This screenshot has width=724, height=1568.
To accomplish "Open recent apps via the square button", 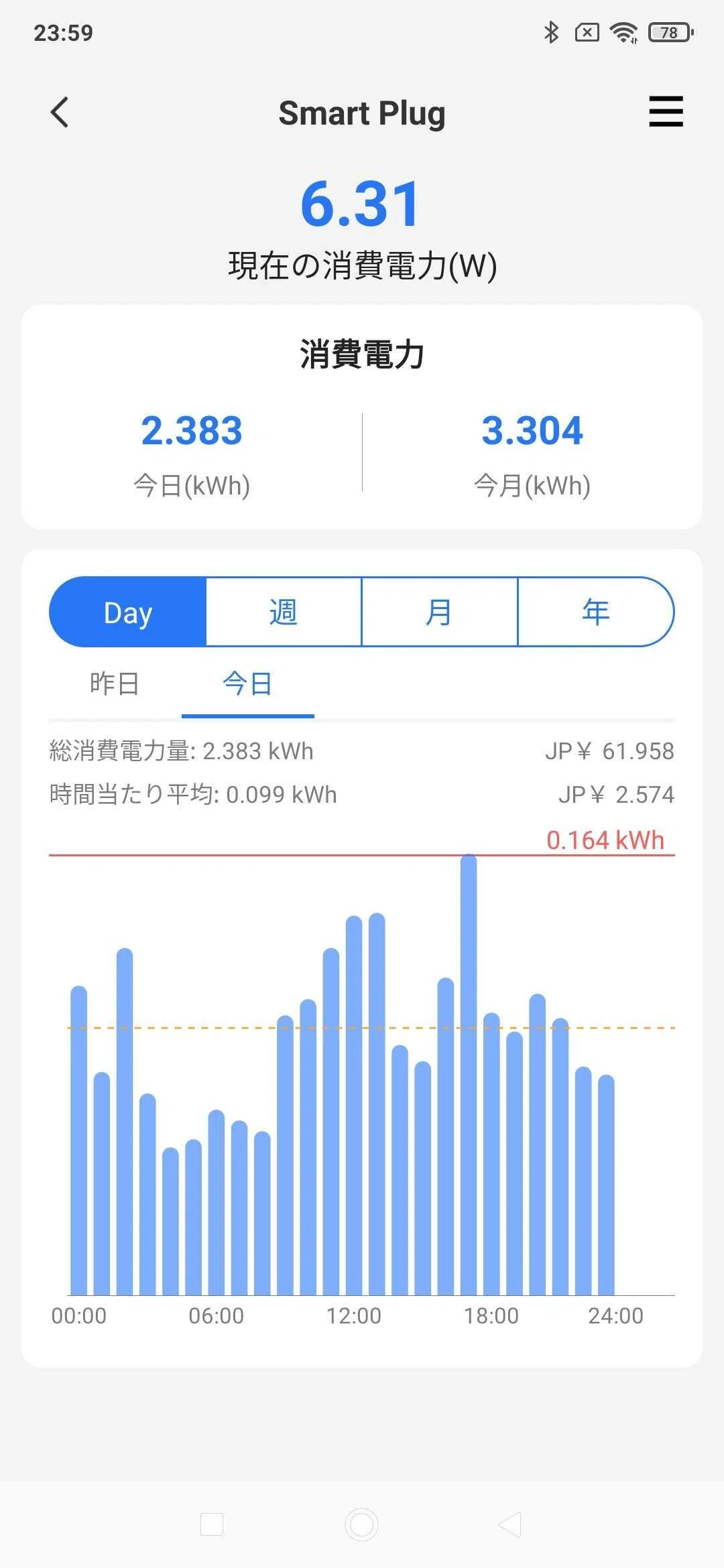I will pyautogui.click(x=212, y=1524).
